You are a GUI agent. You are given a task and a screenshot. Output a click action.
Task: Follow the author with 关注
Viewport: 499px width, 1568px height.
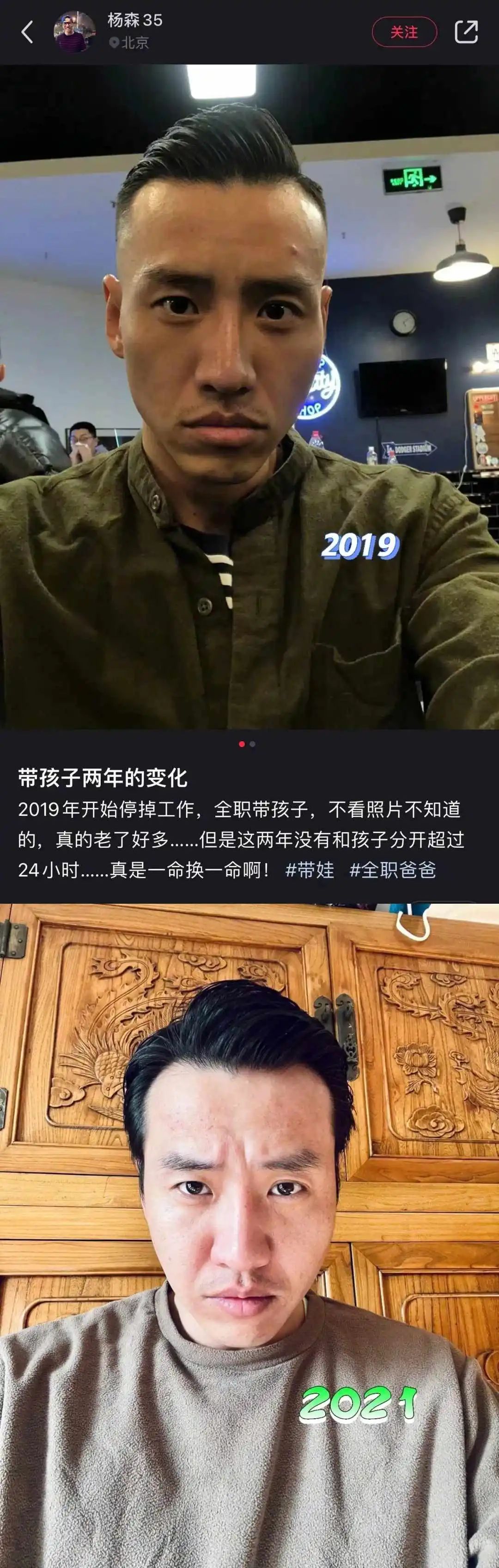pos(404,32)
